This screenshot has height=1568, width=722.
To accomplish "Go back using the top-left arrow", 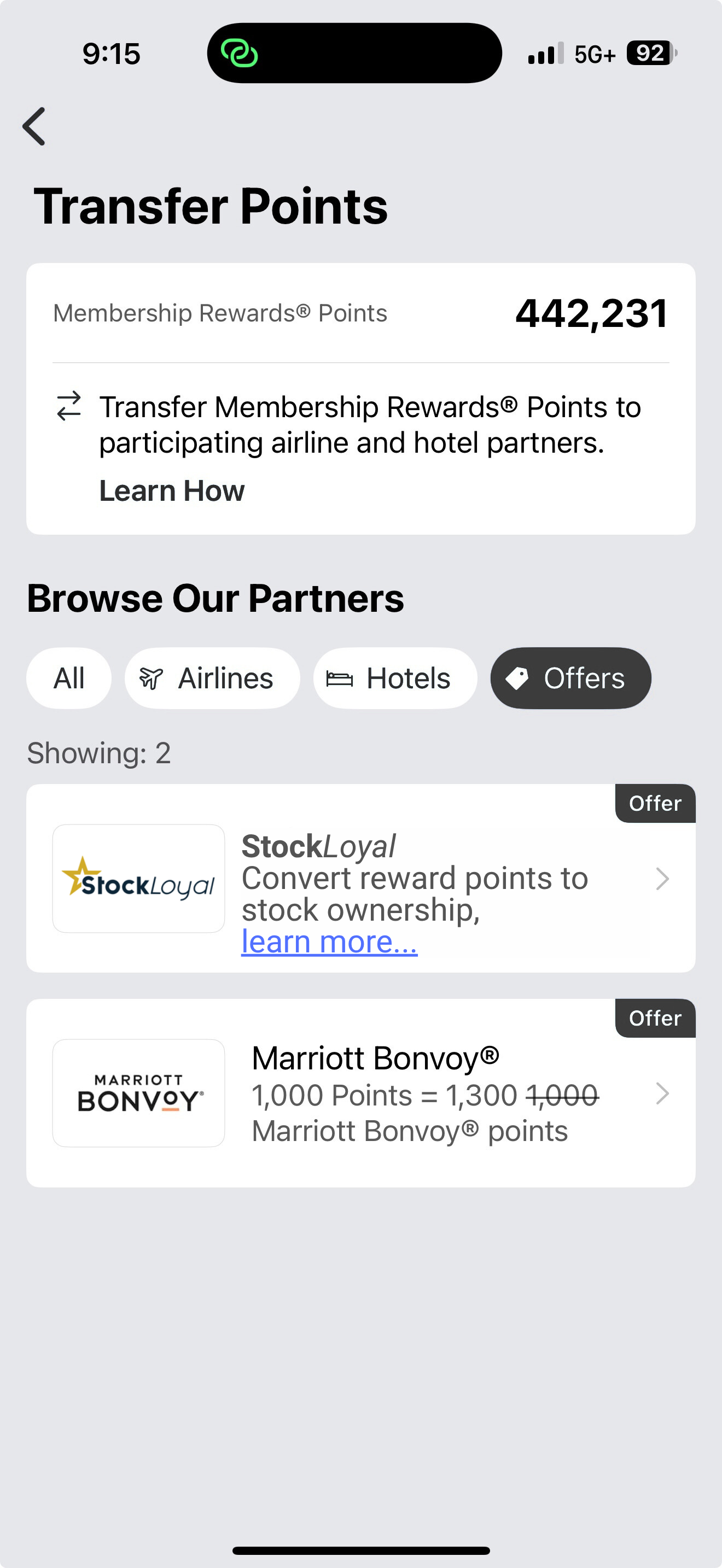I will [34, 127].
